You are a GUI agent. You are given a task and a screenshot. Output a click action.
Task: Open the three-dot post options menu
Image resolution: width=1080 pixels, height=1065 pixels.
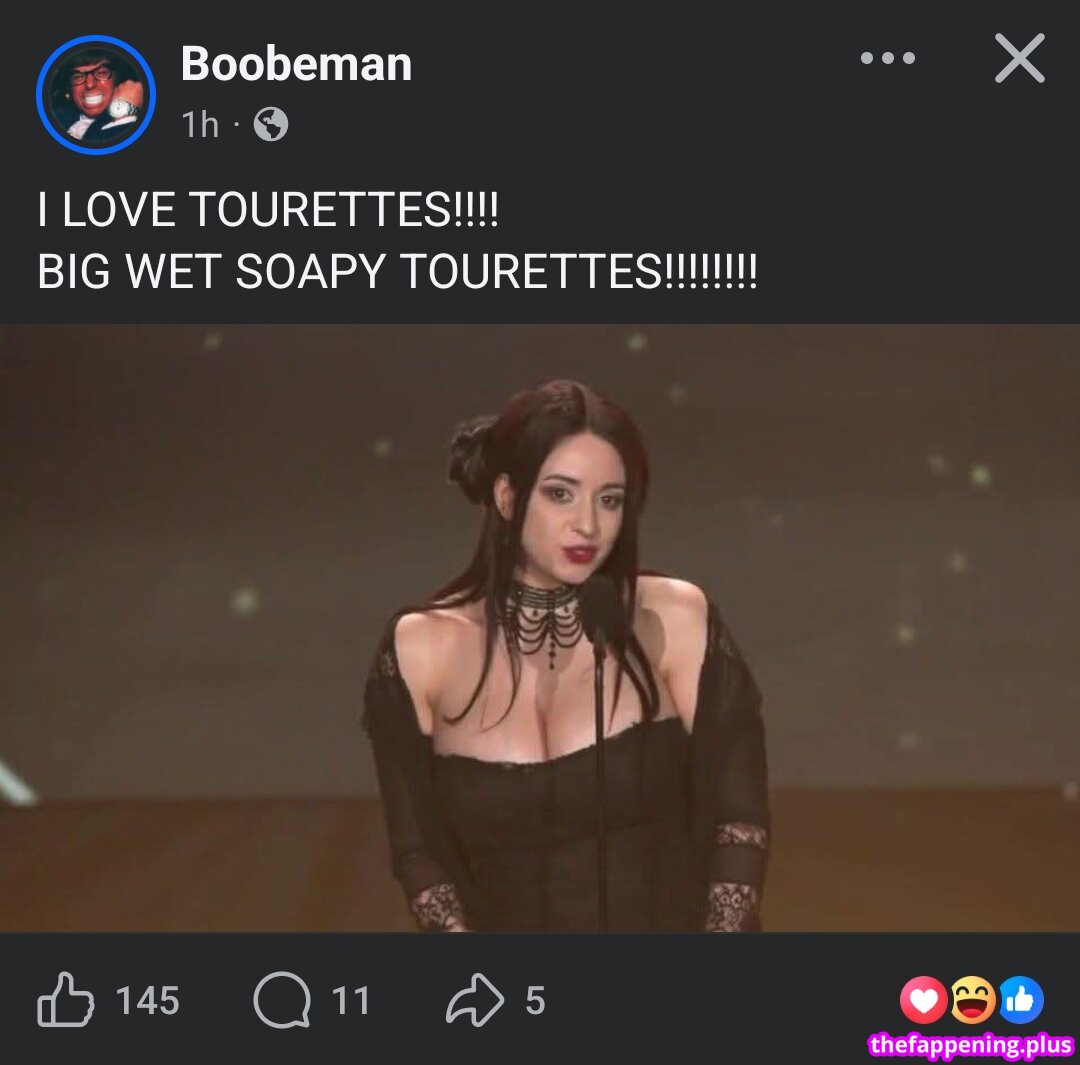point(887,58)
